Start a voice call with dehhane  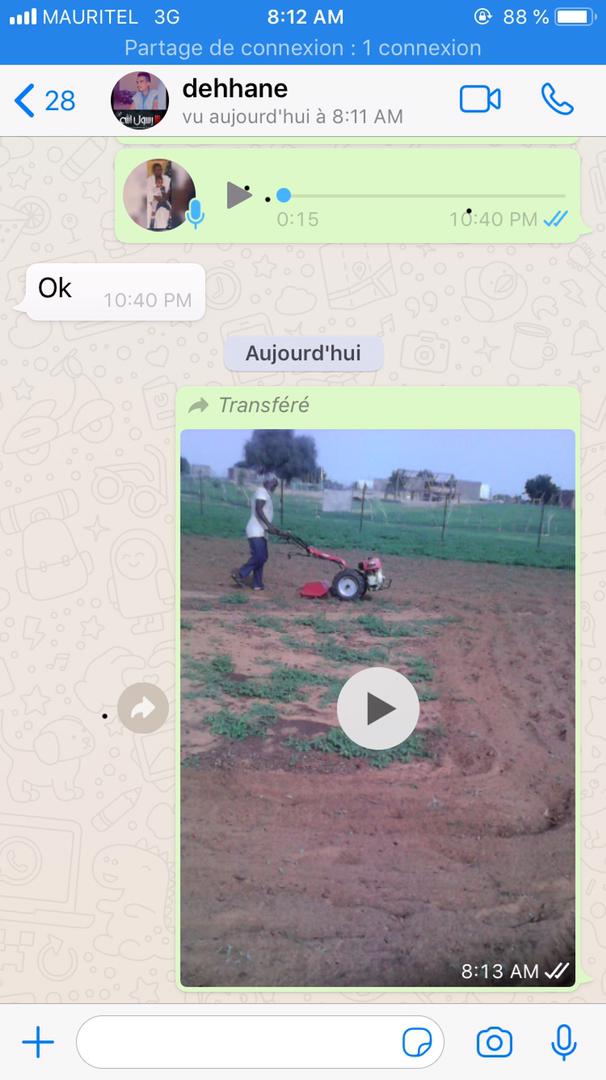pos(557,100)
